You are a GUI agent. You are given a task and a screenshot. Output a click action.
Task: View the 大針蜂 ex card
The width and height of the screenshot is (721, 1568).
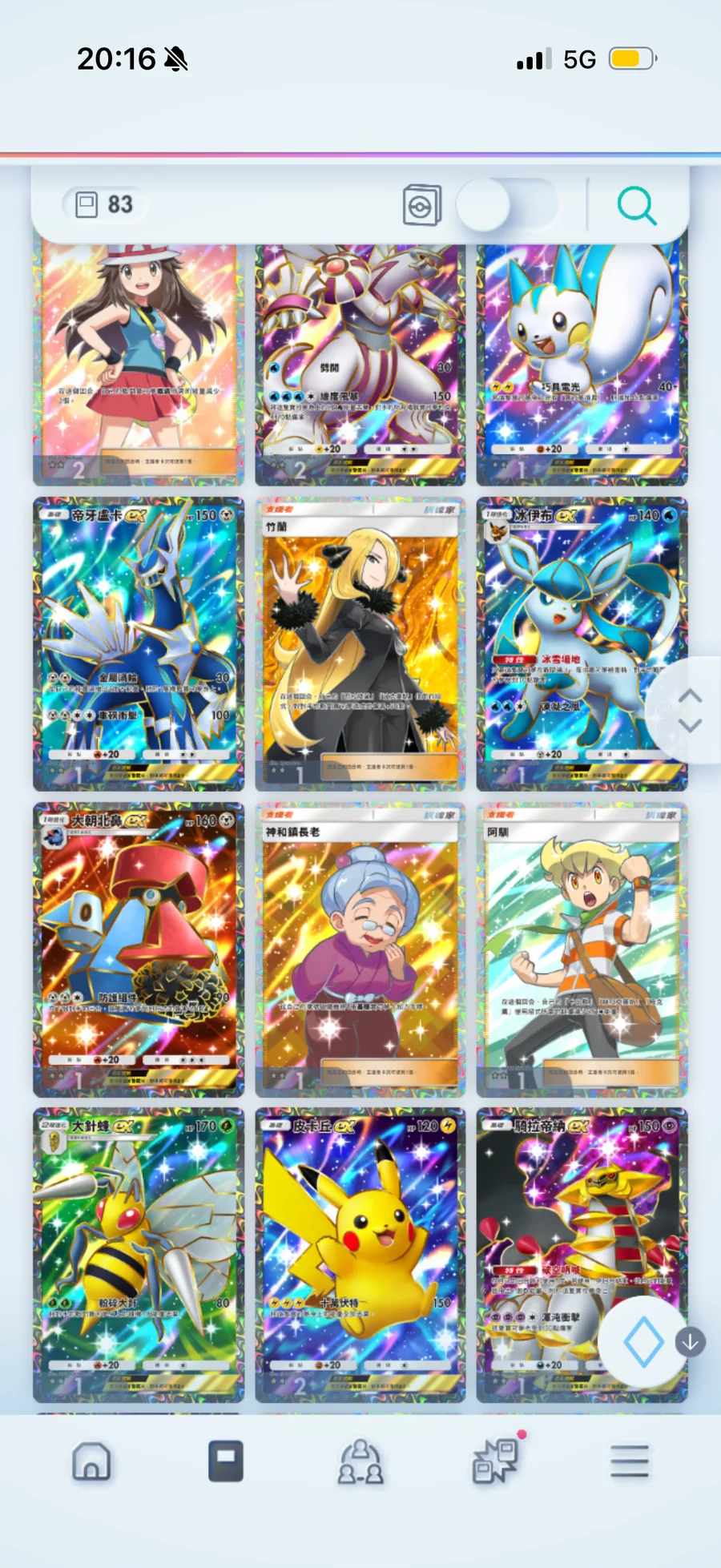pyautogui.click(x=138, y=1255)
